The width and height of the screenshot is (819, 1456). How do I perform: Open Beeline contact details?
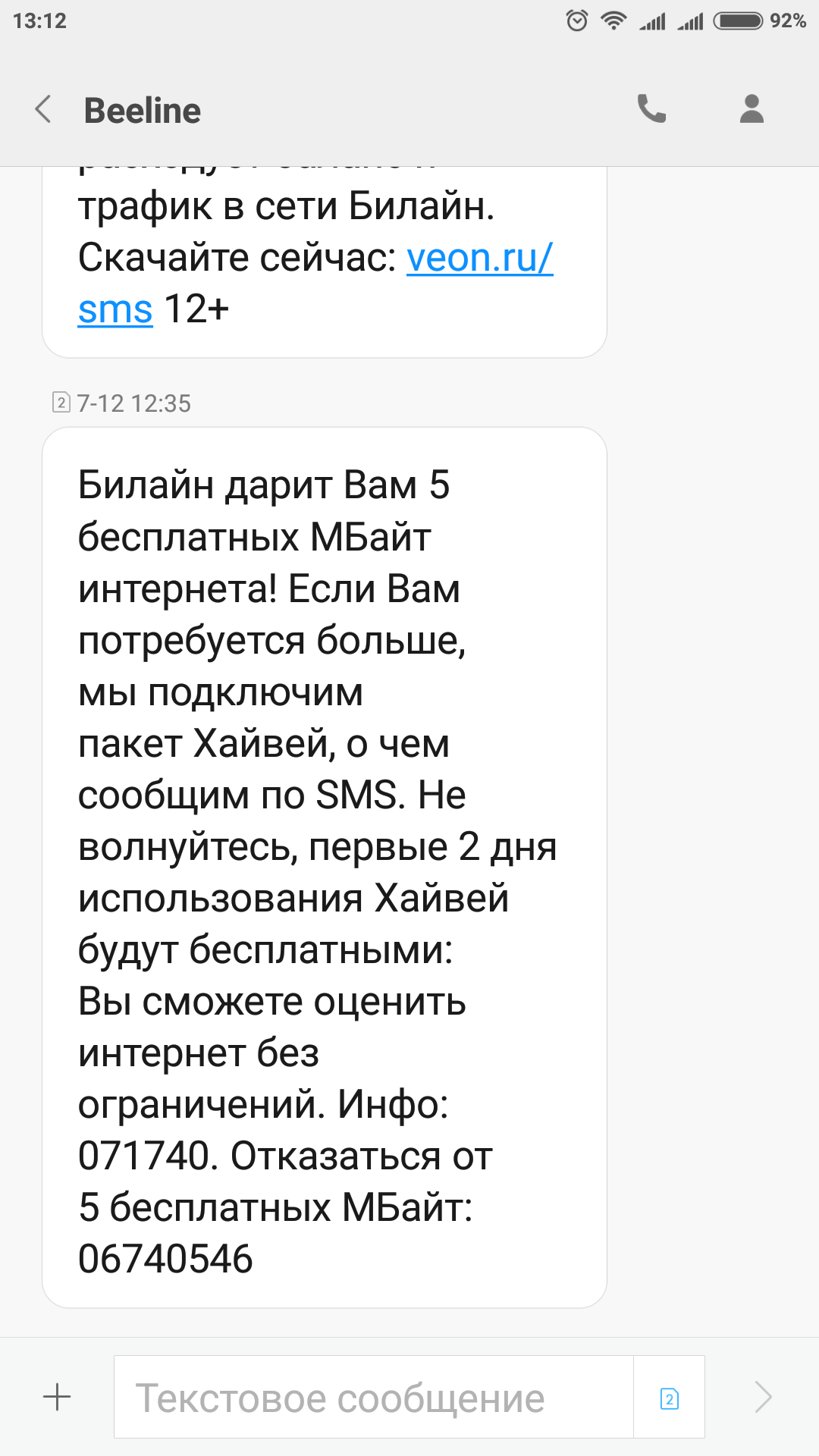click(751, 109)
